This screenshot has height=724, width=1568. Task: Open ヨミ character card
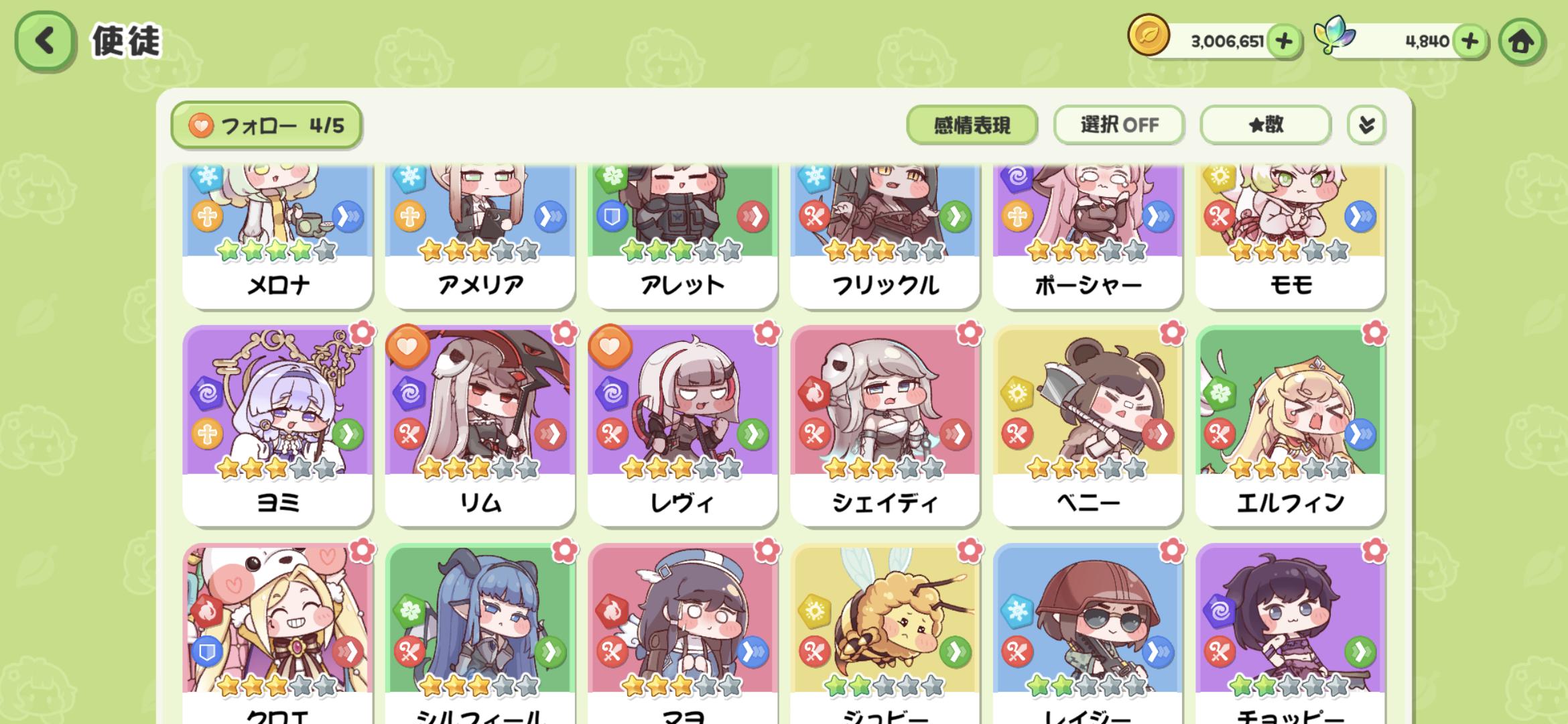(277, 426)
